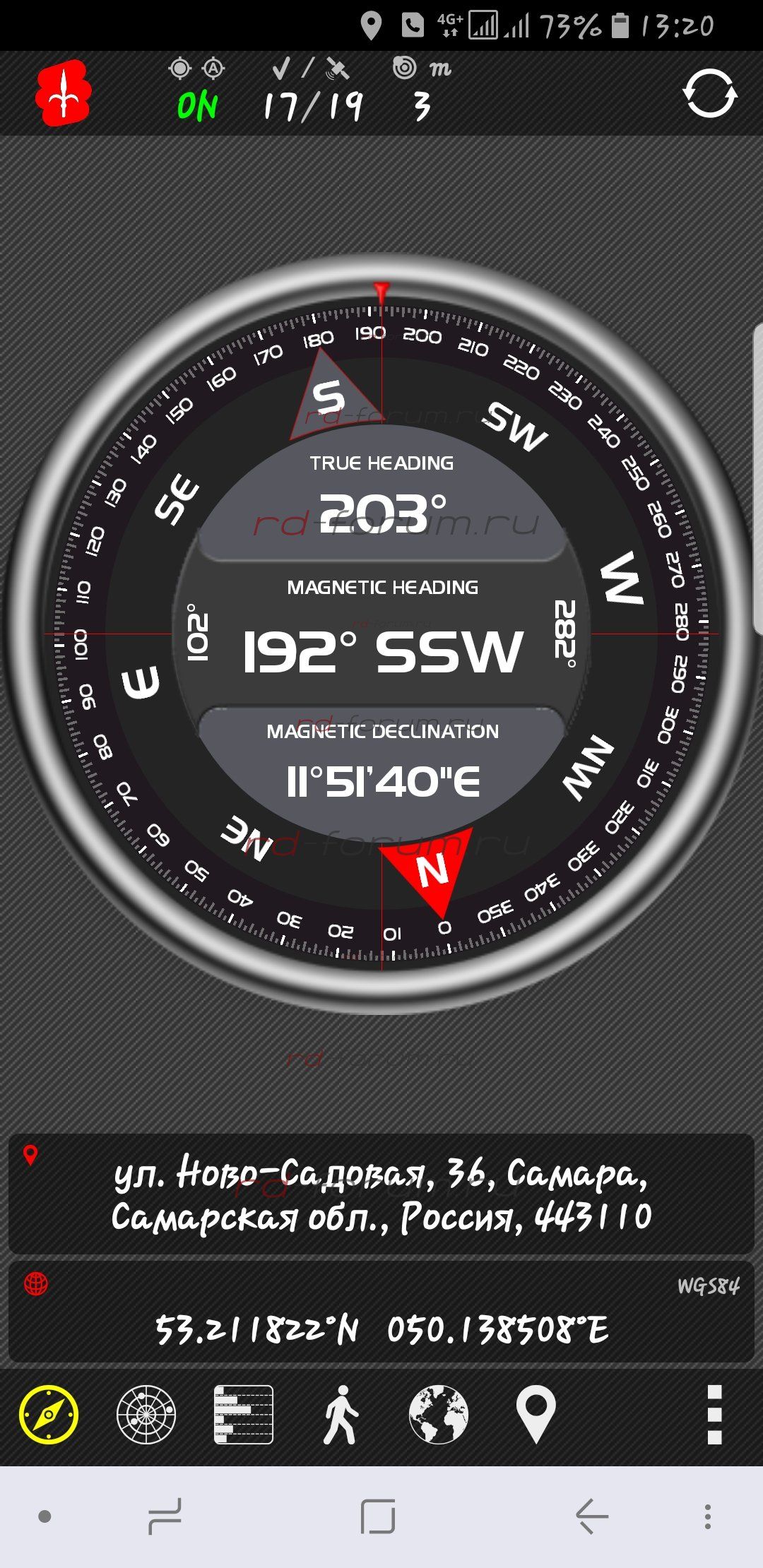Switch to the walking person tab
Viewport: 763px width, 1568px height.
click(341, 1415)
